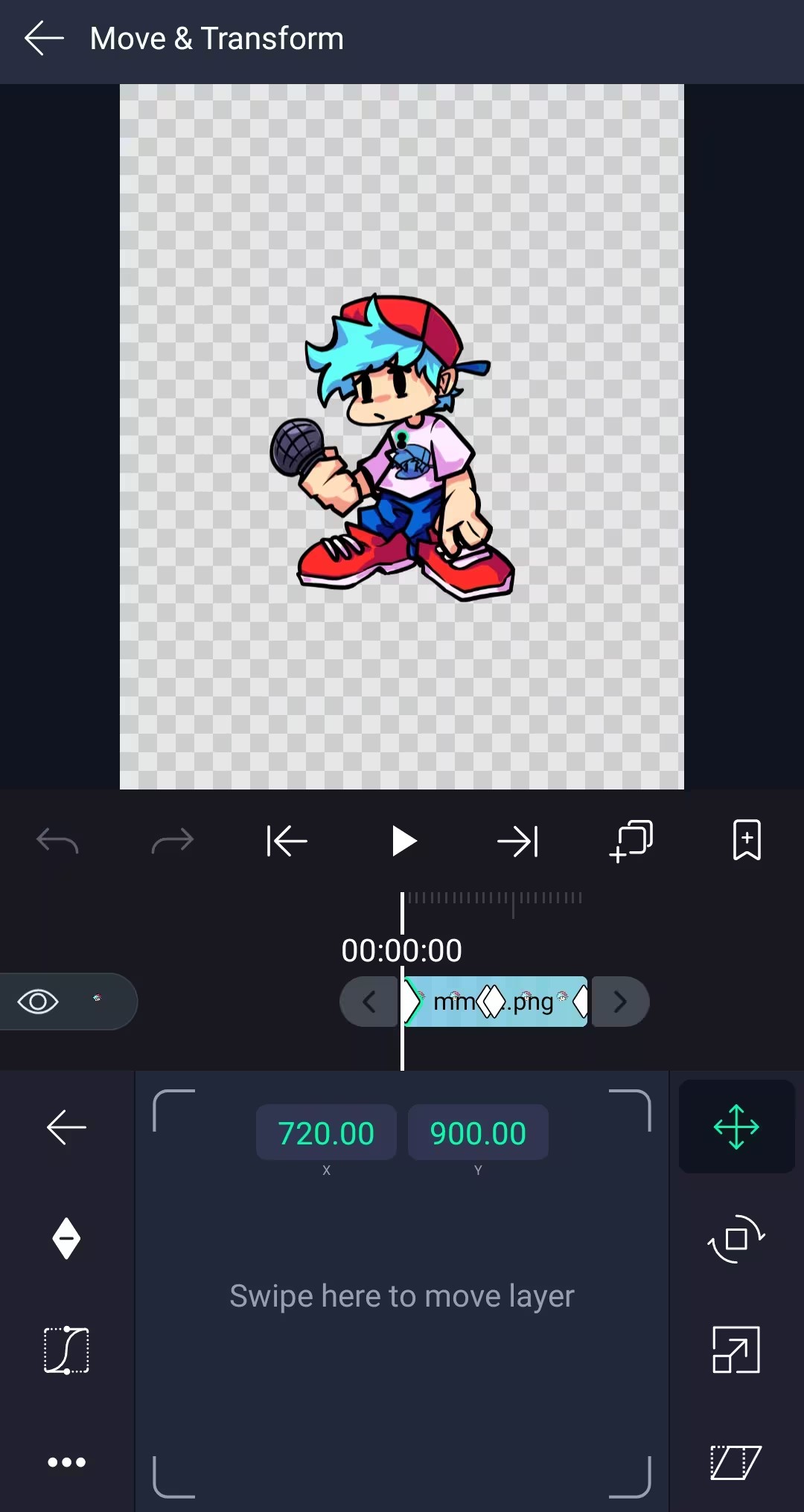Image resolution: width=804 pixels, height=1512 pixels.
Task: Open the easing curve editor
Action: tap(66, 1350)
